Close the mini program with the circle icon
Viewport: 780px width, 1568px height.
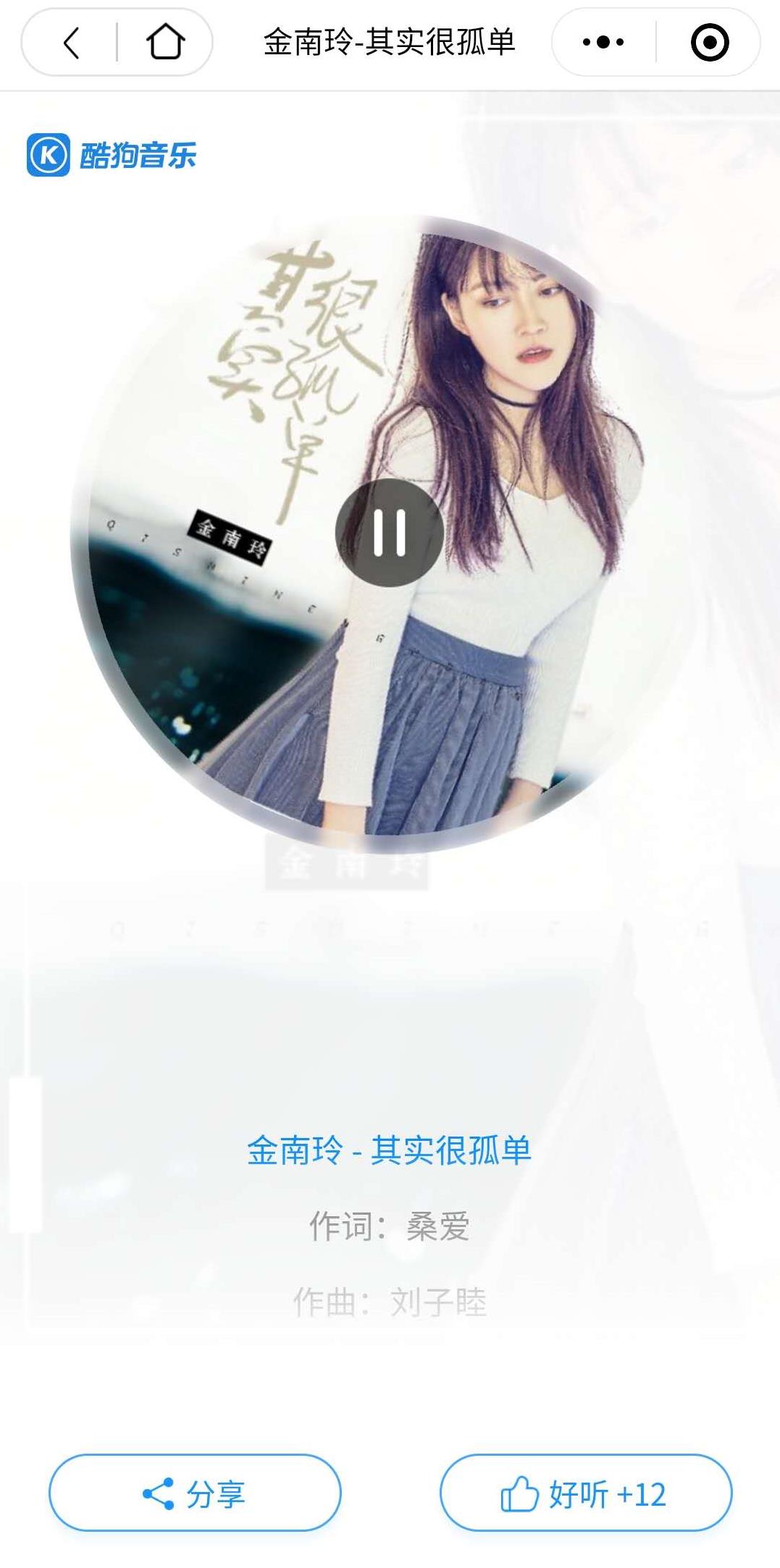click(x=709, y=43)
